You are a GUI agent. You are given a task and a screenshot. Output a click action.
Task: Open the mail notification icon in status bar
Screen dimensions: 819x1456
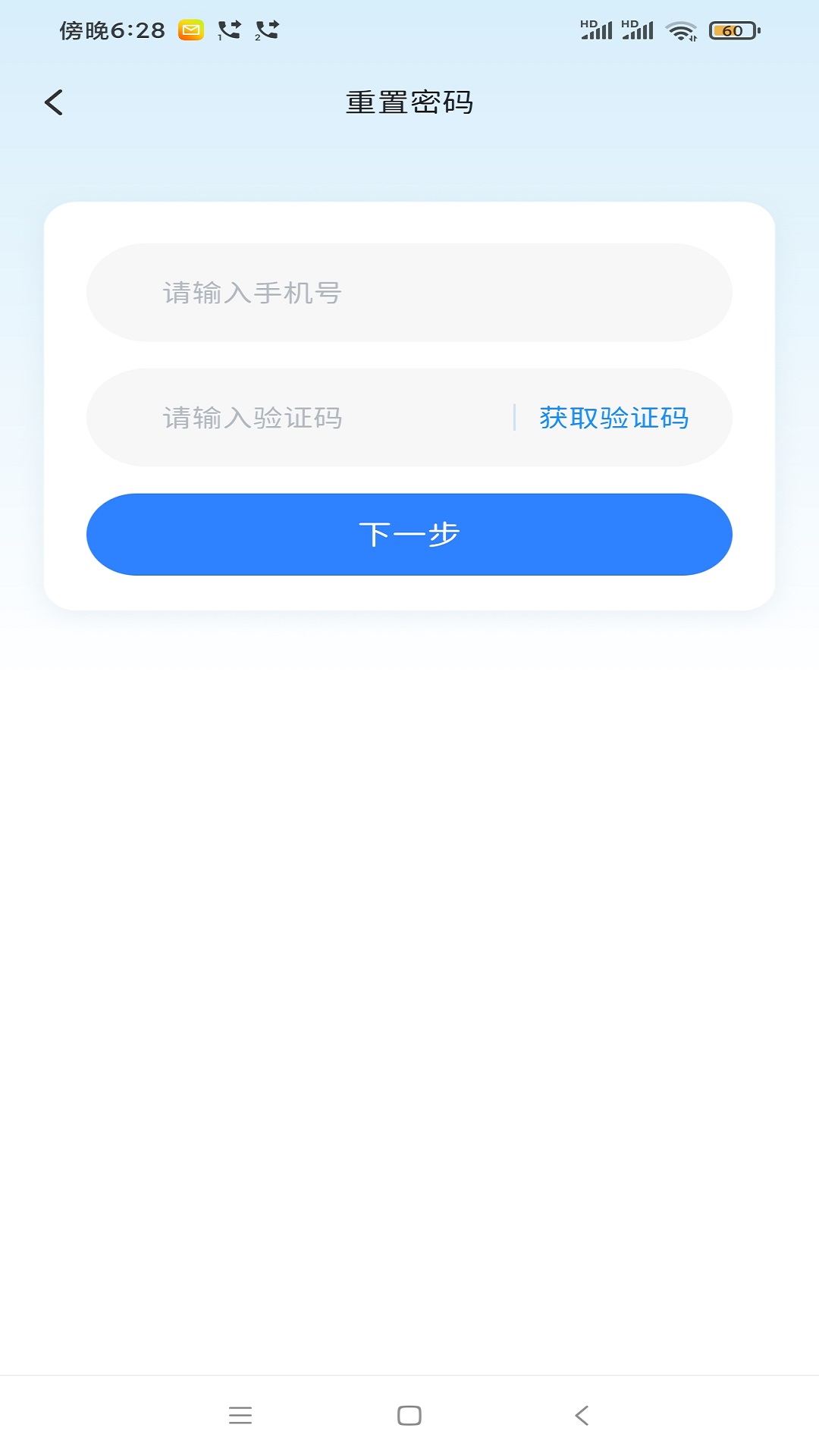pos(192,30)
